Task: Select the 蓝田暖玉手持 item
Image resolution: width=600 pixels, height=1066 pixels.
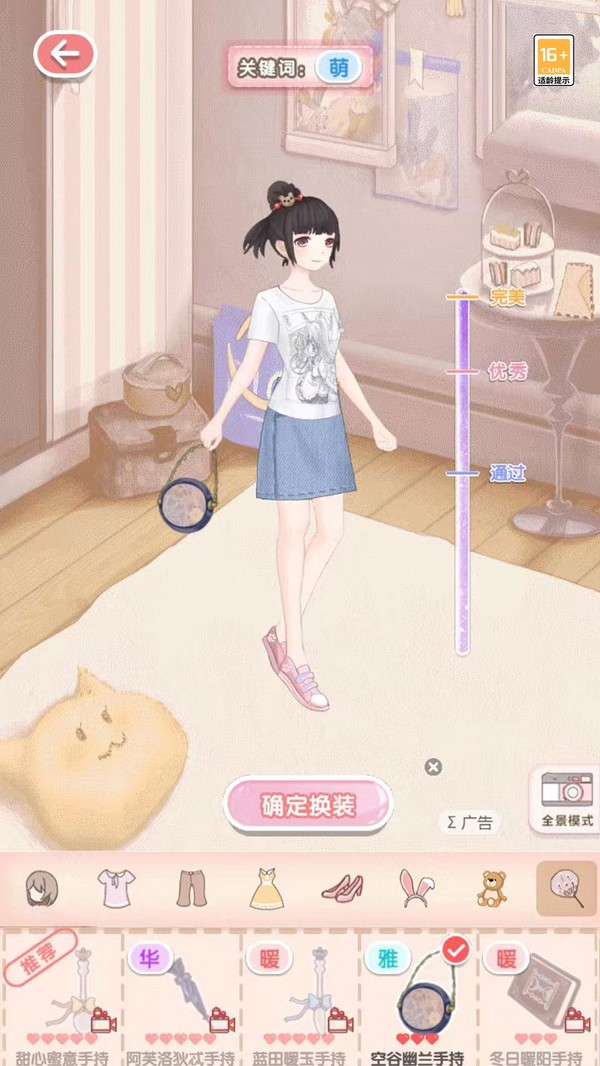Action: (x=300, y=1000)
